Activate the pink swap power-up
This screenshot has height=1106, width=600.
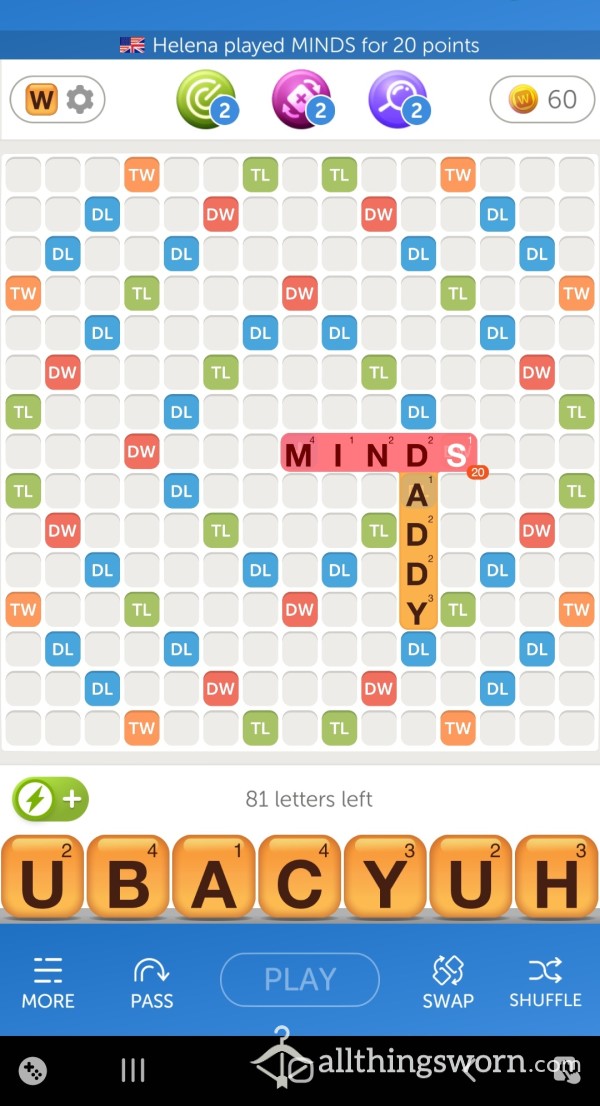tap(300, 98)
